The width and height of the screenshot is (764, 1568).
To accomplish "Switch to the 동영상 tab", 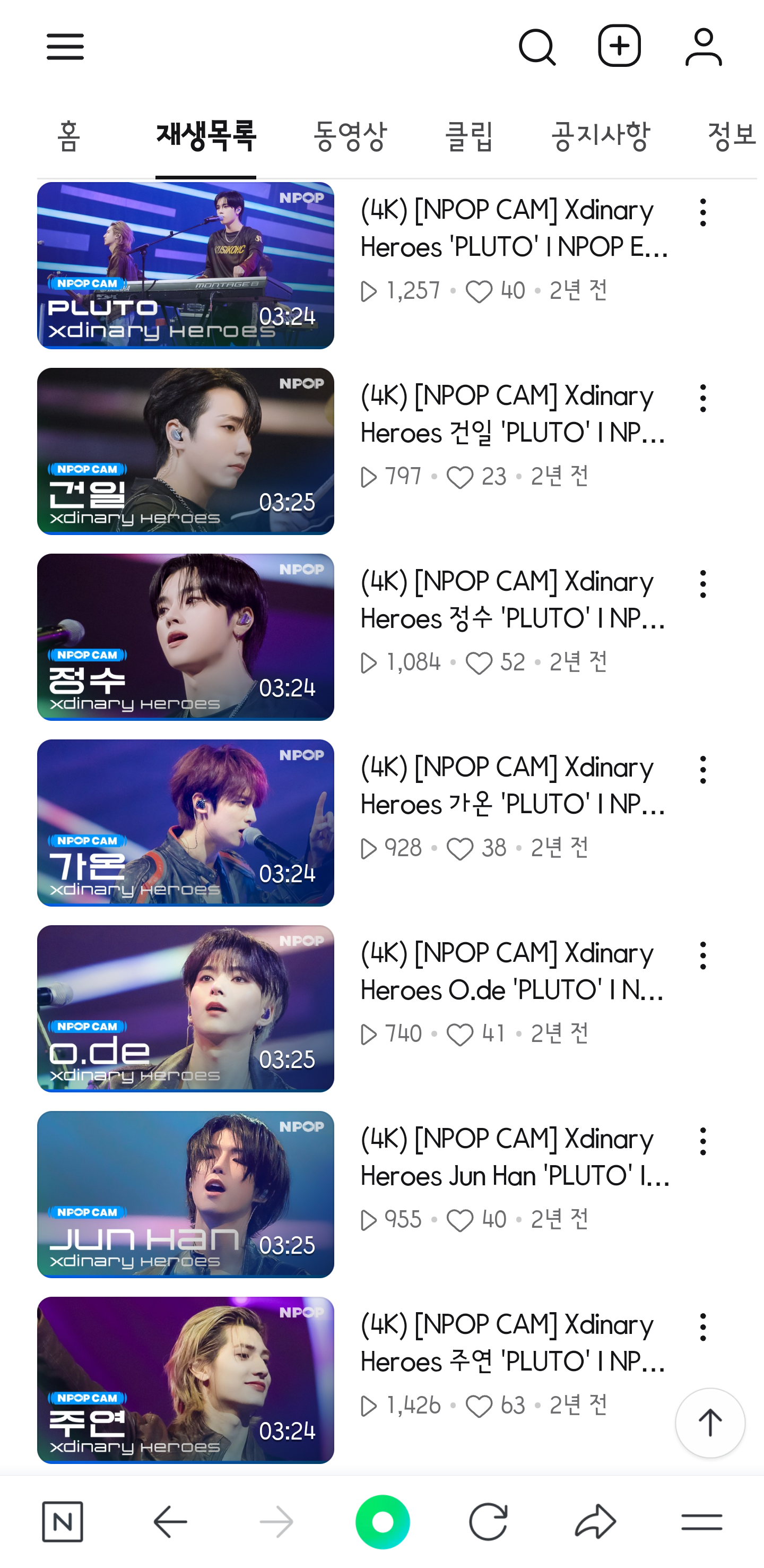I will (x=350, y=136).
